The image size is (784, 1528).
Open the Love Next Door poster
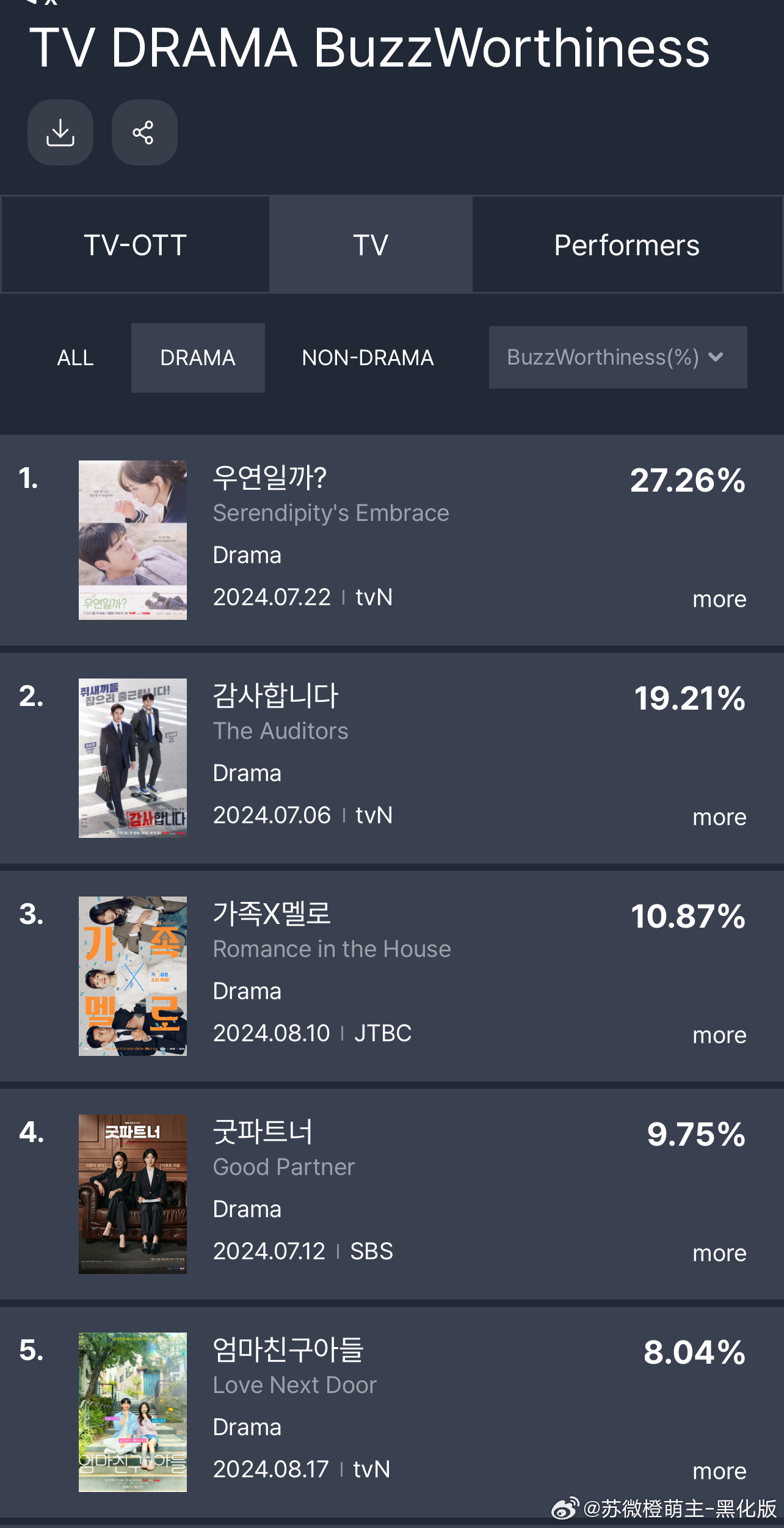coord(132,1412)
